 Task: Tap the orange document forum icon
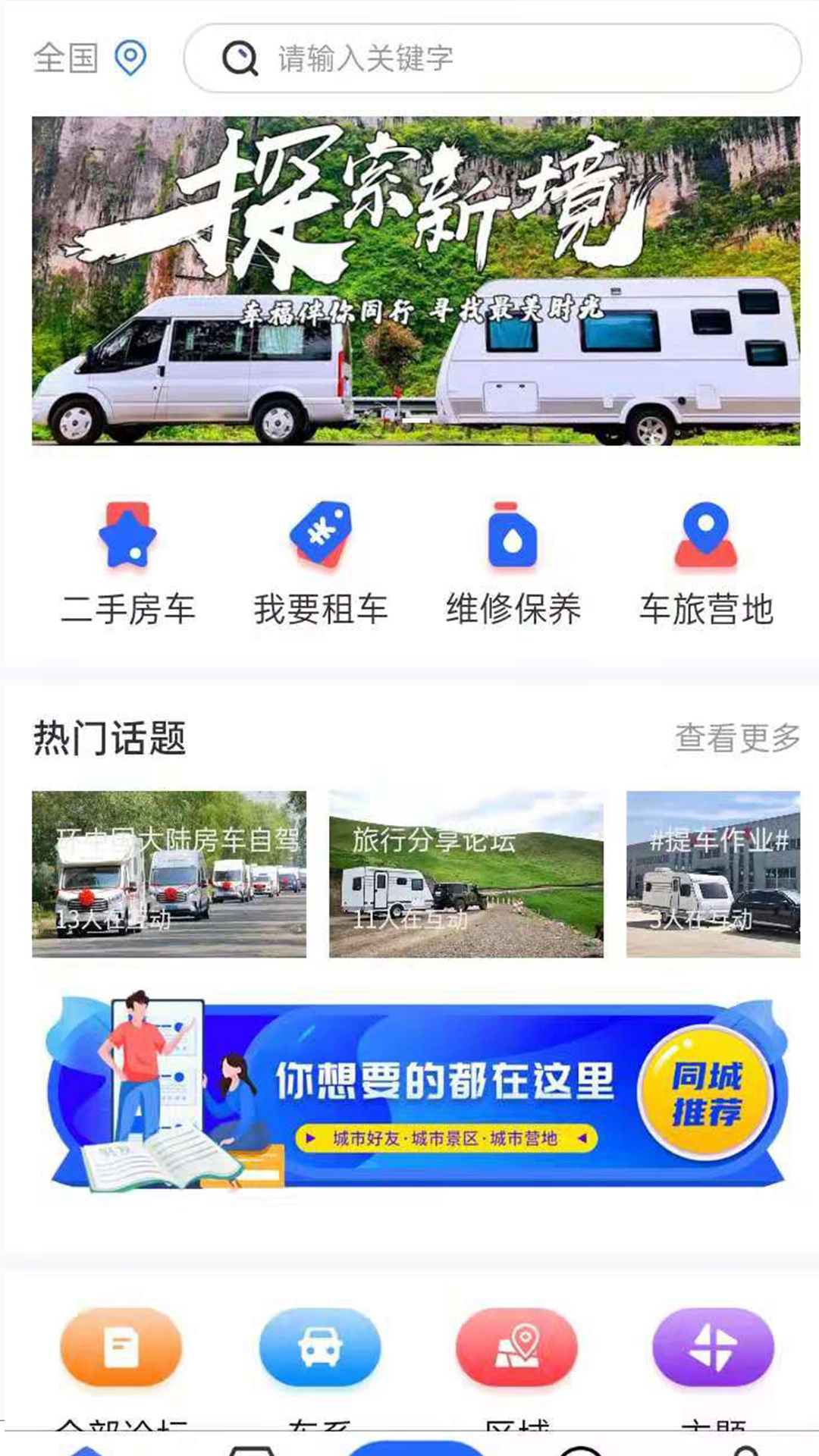[121, 1348]
